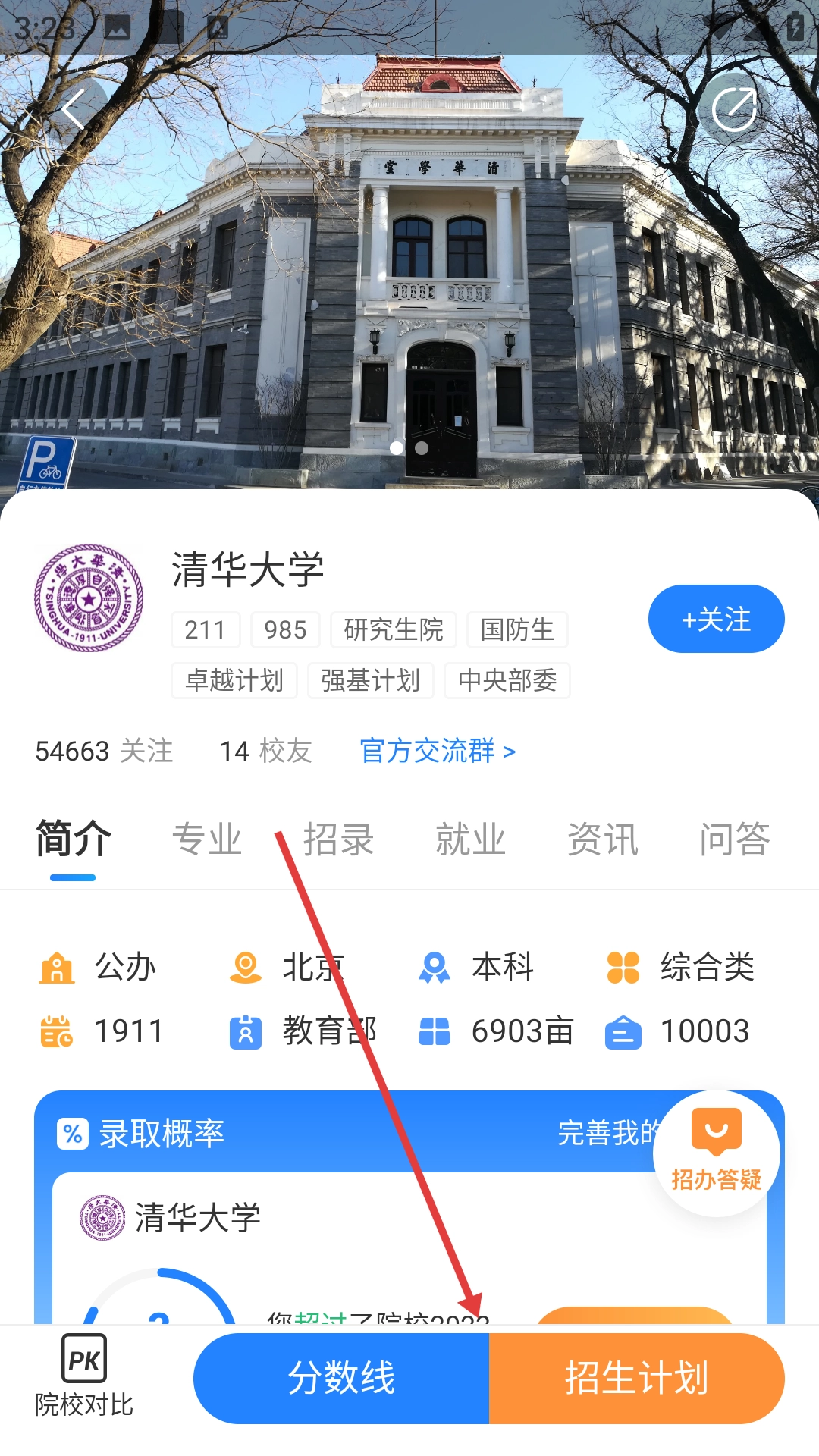Follow the university with +关注 button
The height and width of the screenshot is (1456, 819).
[716, 619]
